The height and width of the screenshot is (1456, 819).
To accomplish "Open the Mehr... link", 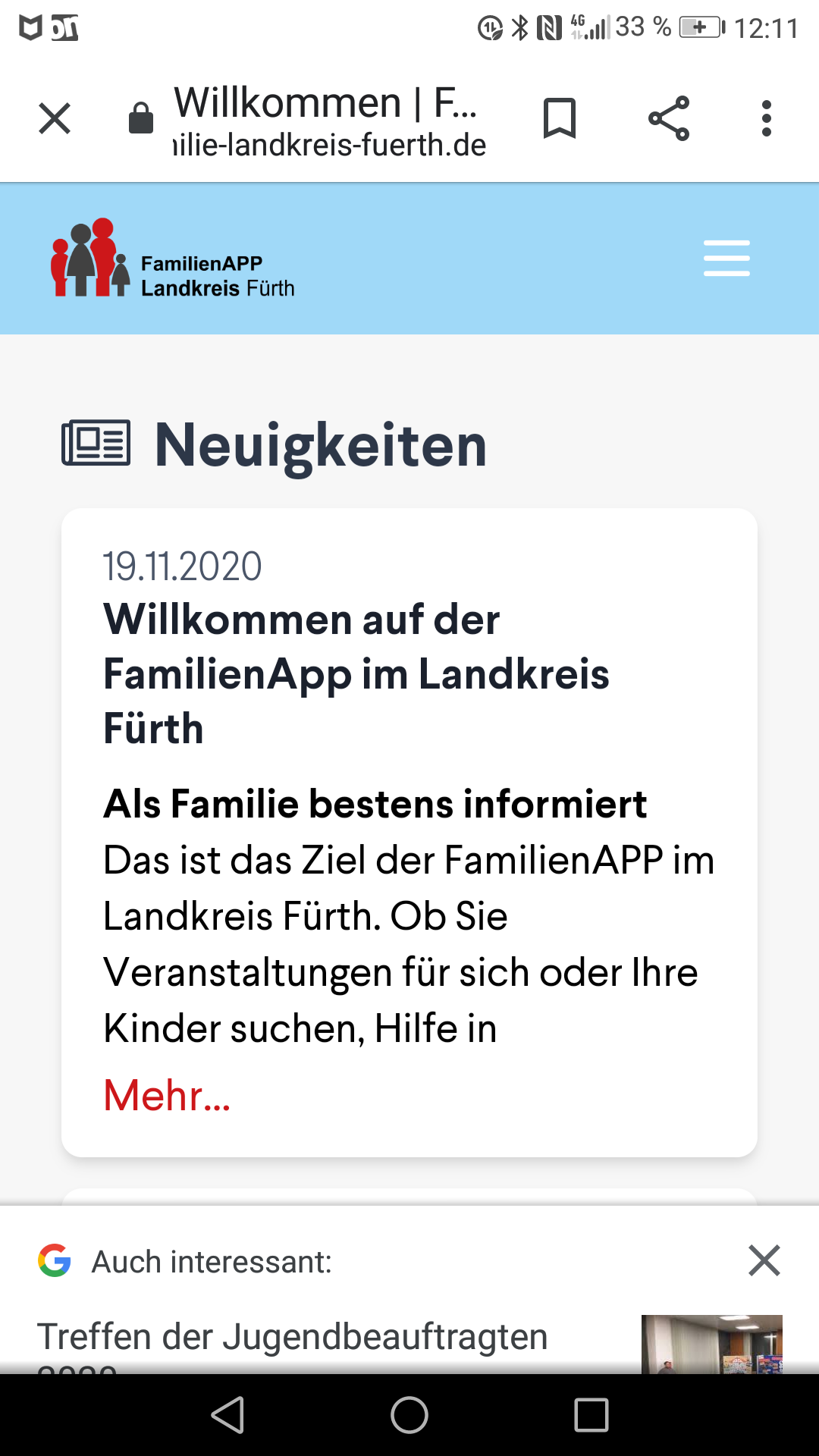I will point(167,1095).
